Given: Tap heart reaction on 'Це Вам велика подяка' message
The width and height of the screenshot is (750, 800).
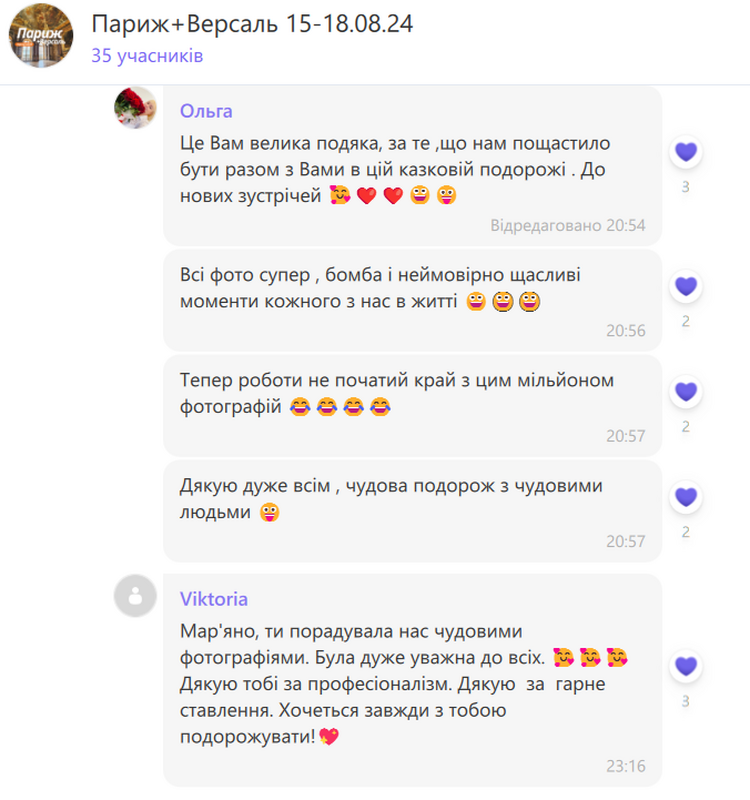Looking at the screenshot, I should 686,152.
